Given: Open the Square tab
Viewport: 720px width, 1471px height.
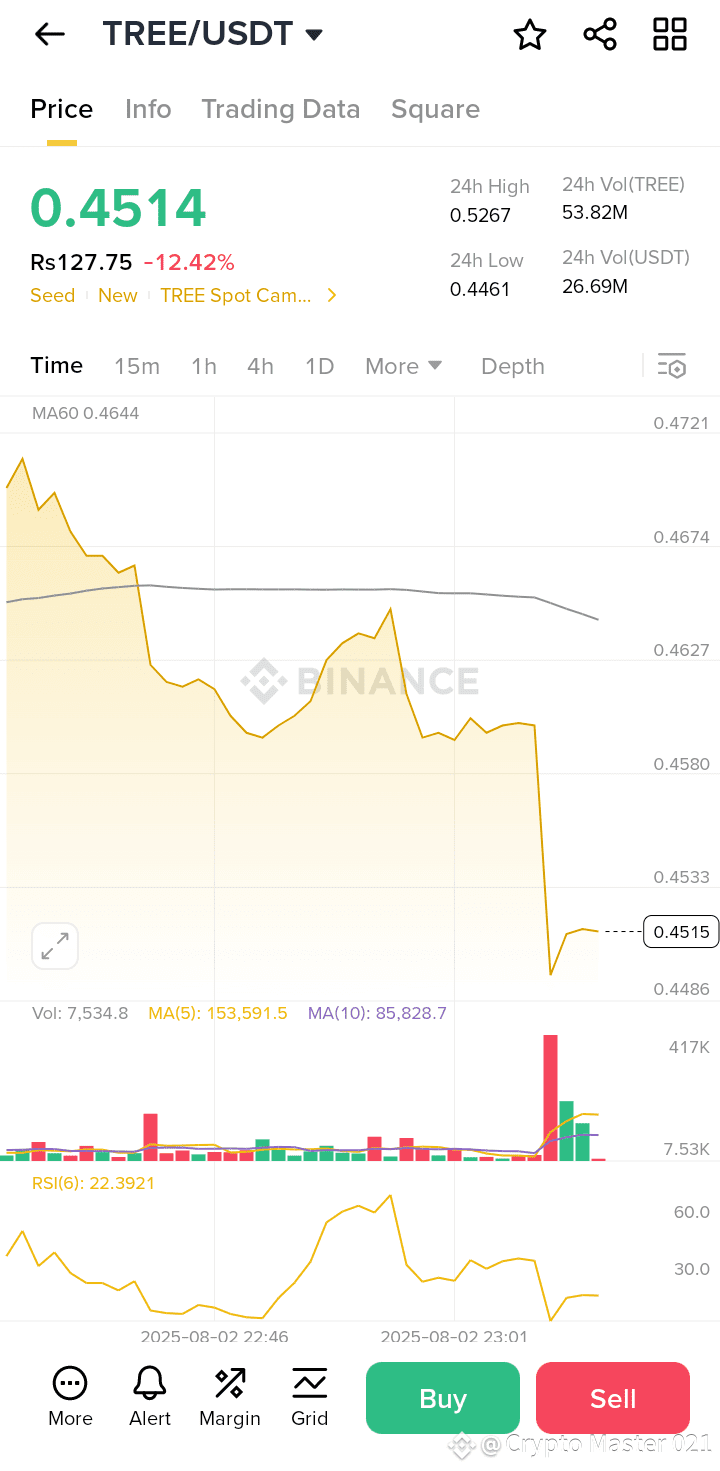Looking at the screenshot, I should 435,109.
